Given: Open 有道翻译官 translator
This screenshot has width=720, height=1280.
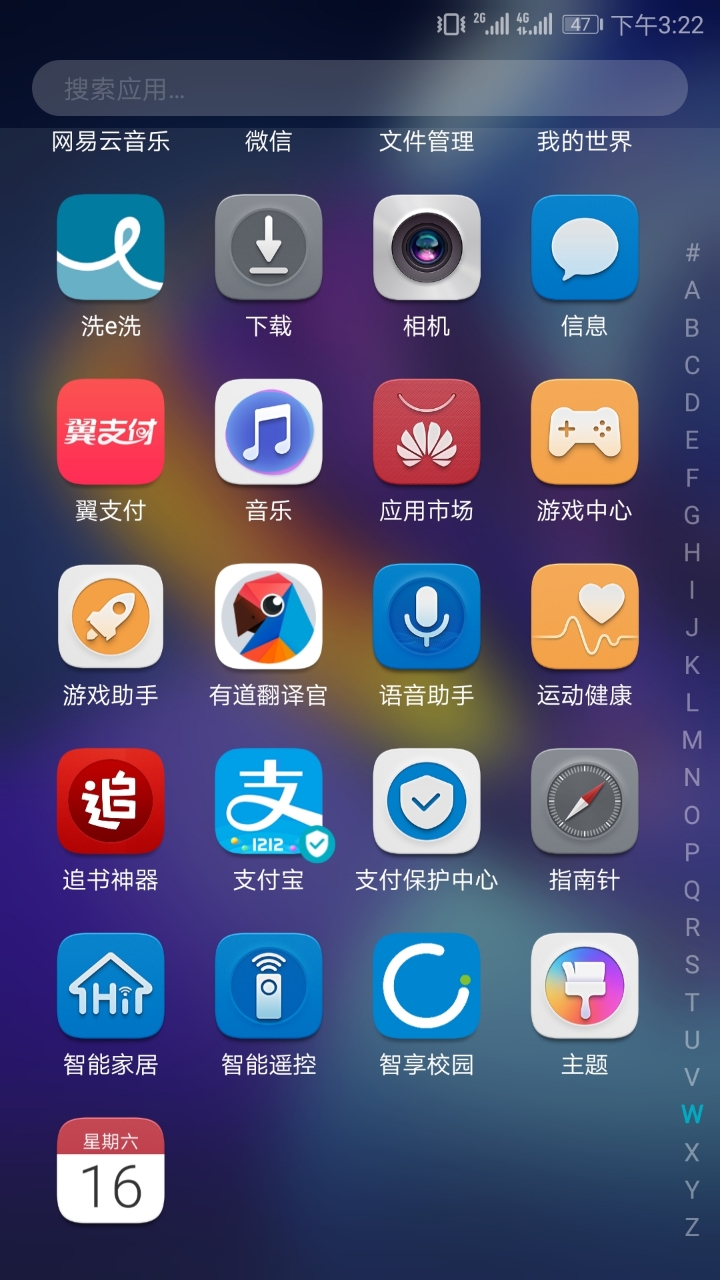Looking at the screenshot, I should coord(268,617).
